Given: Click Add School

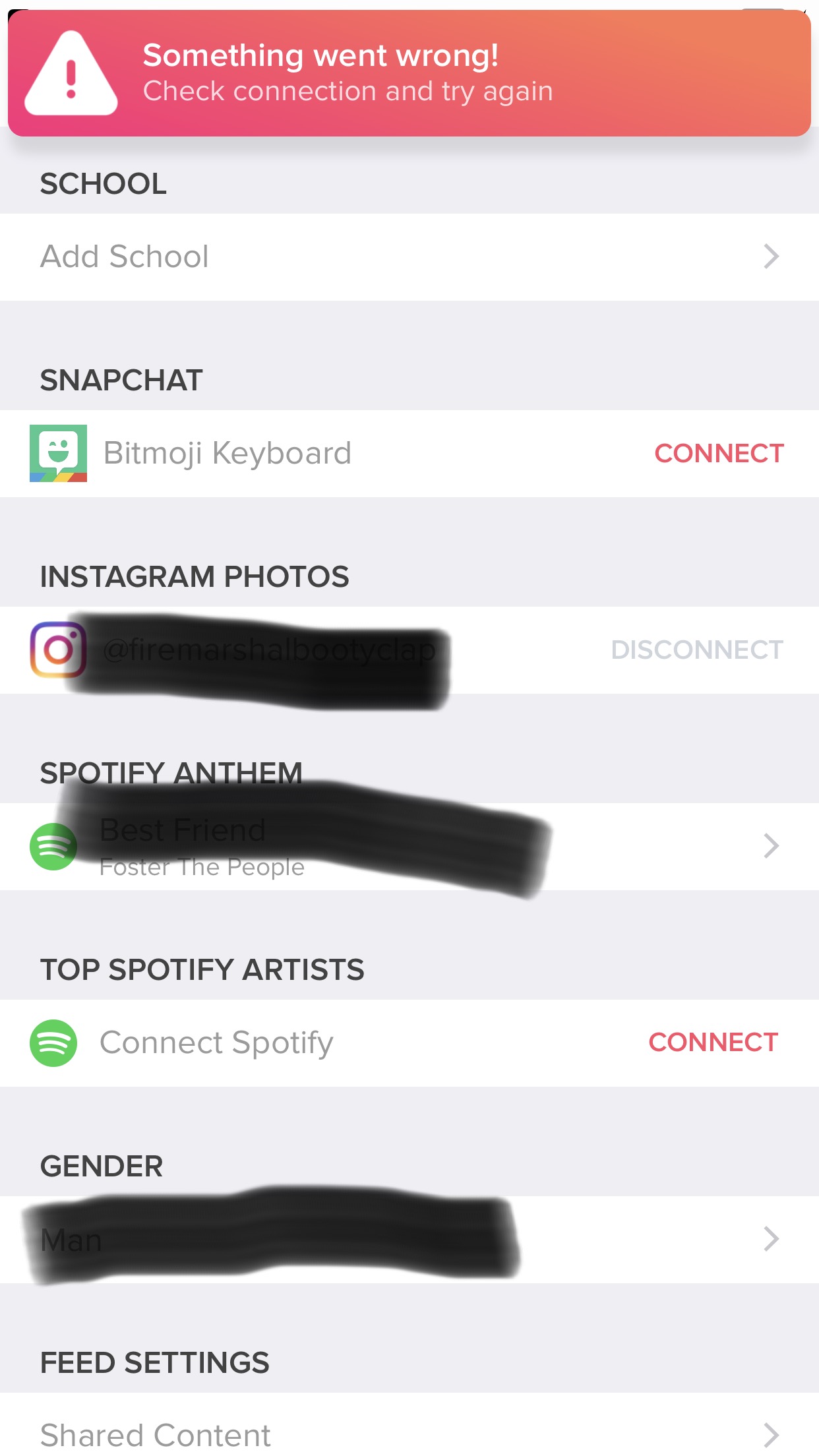Looking at the screenshot, I should 125,257.
